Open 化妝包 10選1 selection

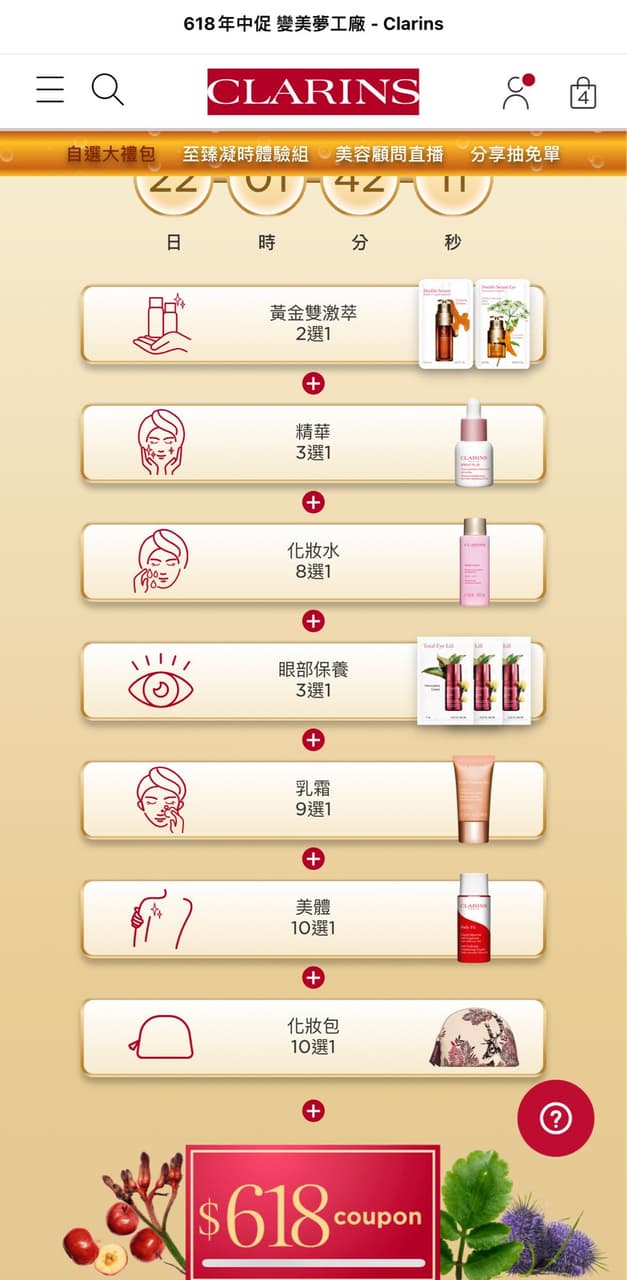[x=313, y=1037]
